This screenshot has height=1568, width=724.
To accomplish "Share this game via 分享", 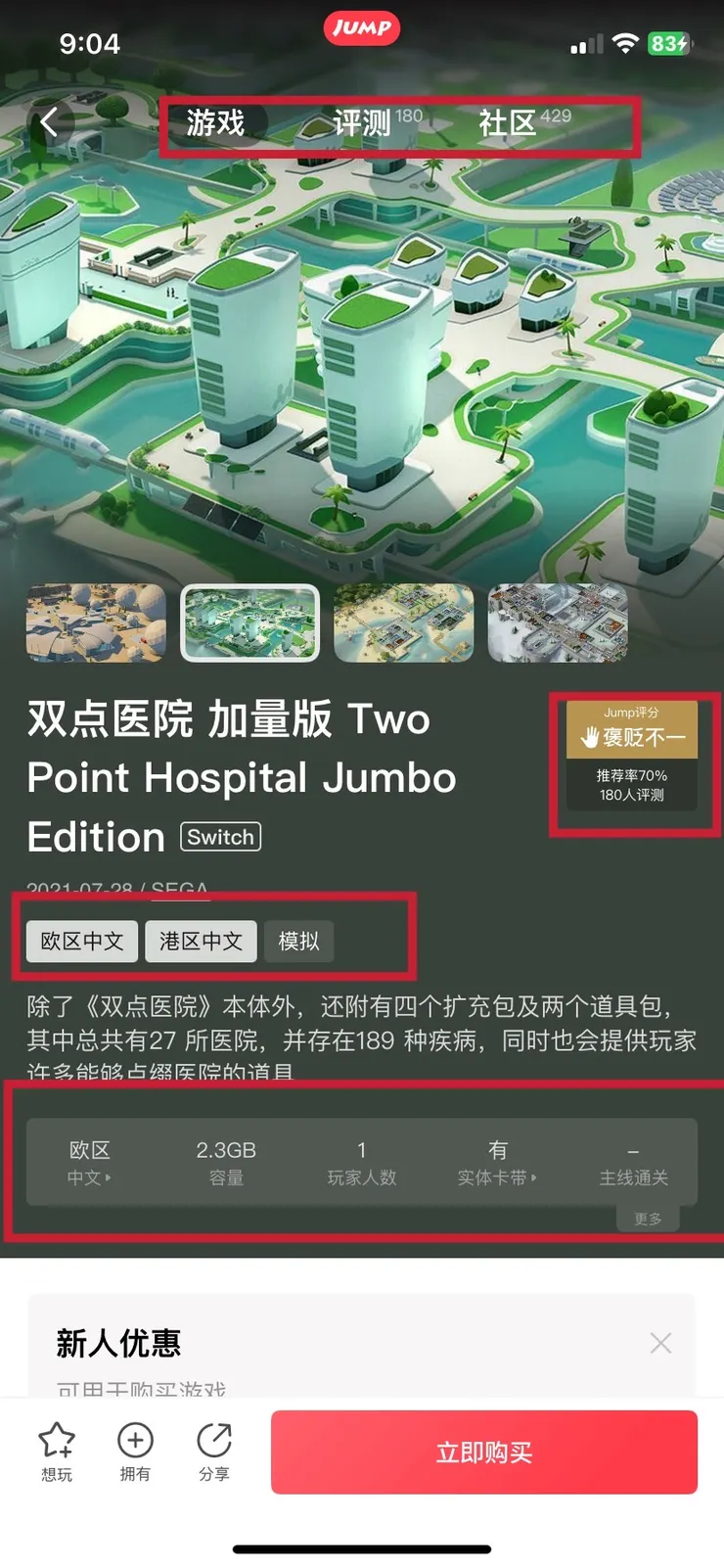I will [214, 1452].
